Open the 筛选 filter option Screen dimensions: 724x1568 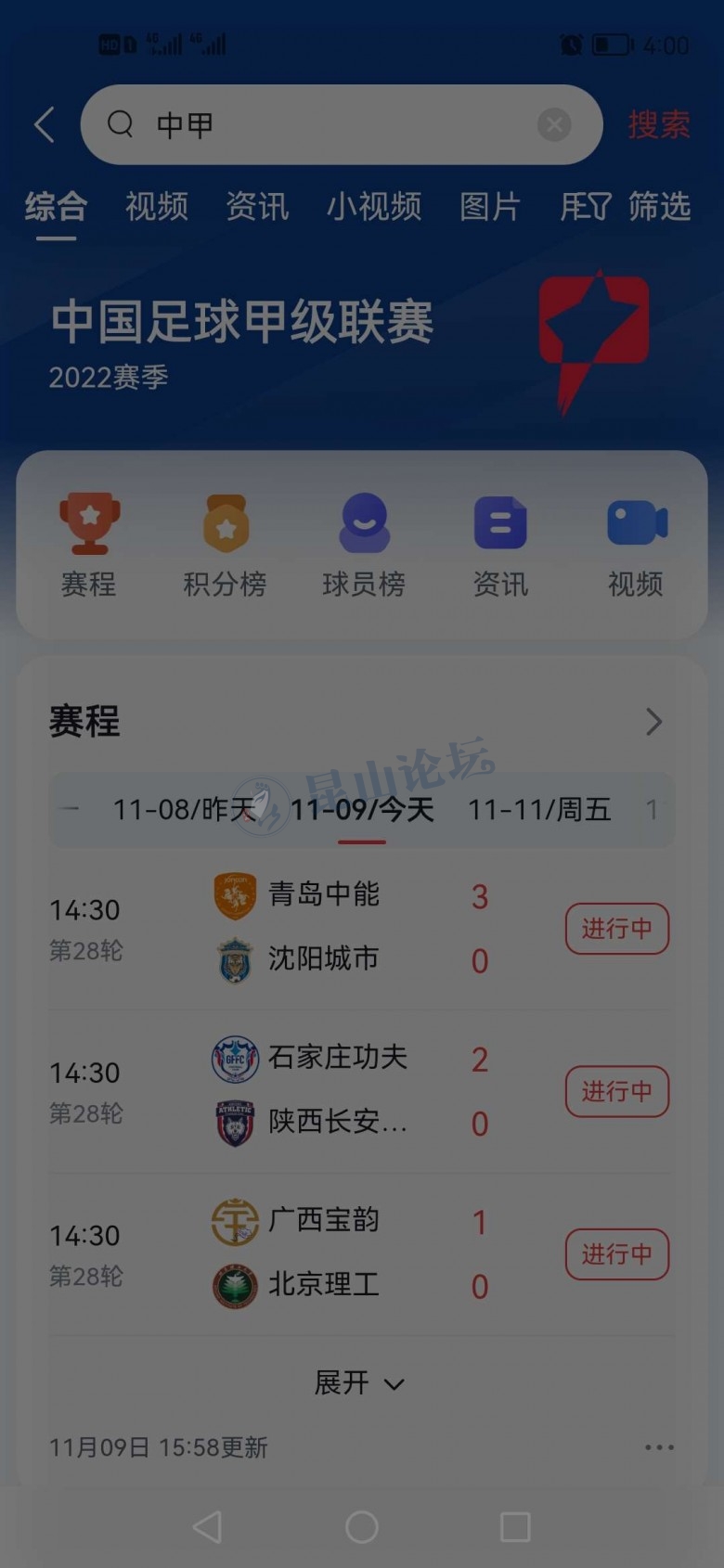(661, 208)
